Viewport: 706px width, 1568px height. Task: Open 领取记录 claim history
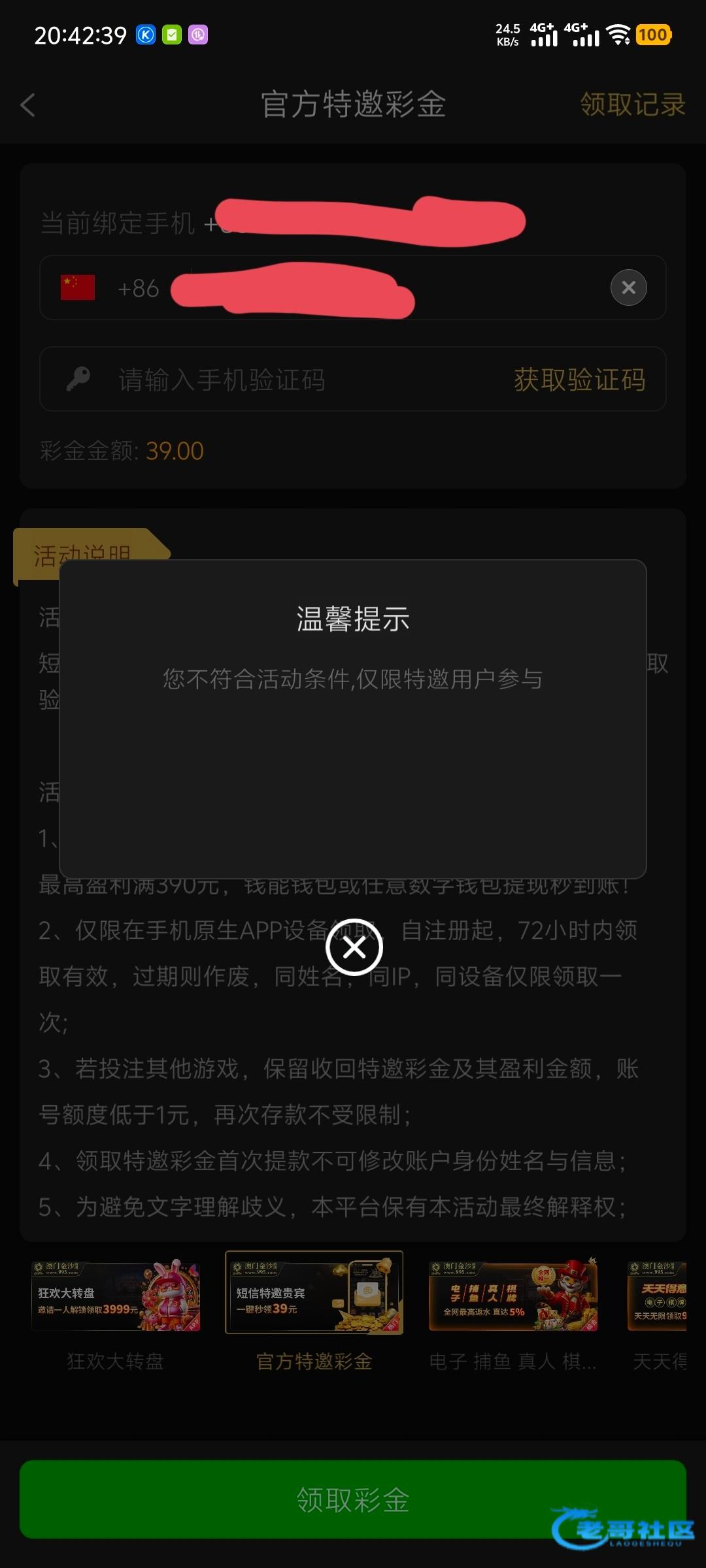632,105
